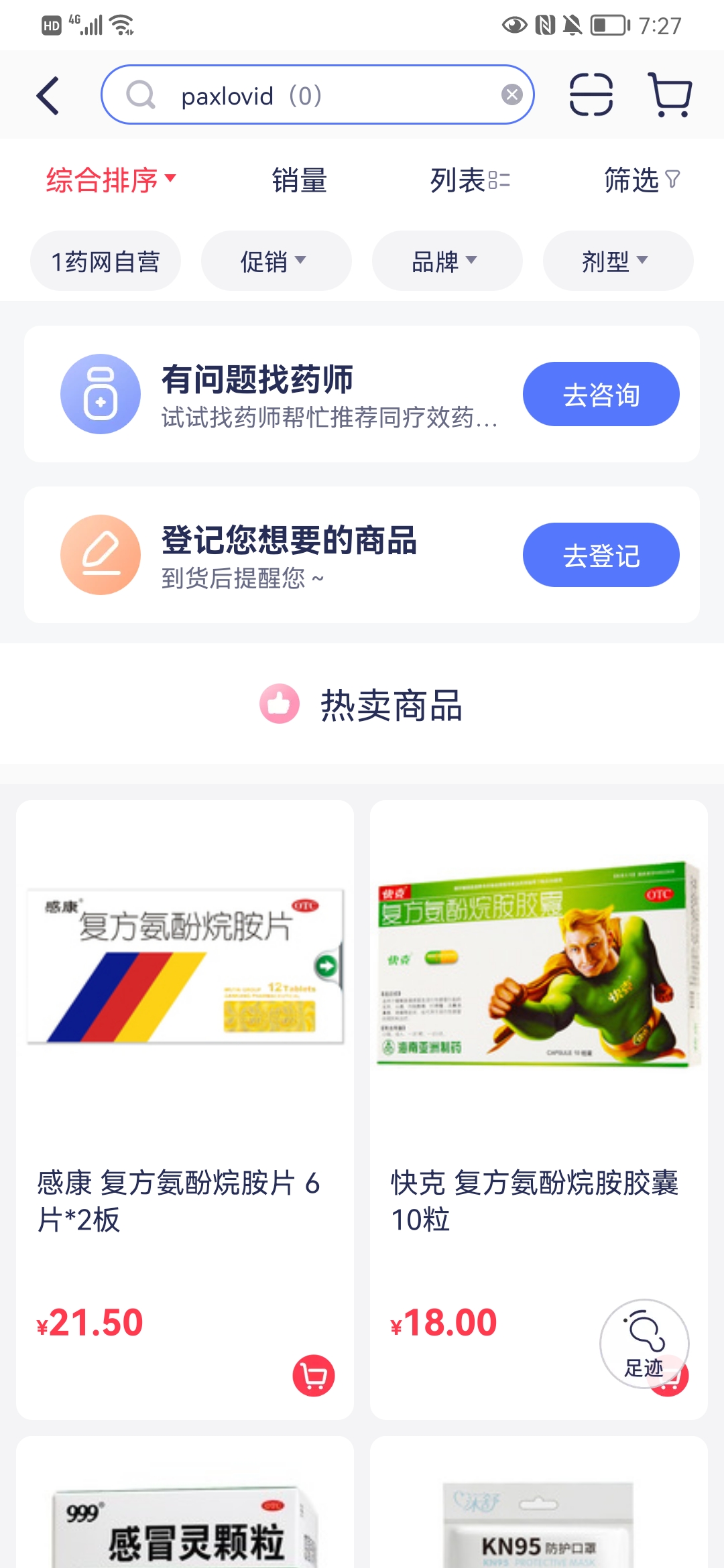Screen dimensions: 724x1568
Task: Tap 去登记 to register wanted product
Action: pos(601,556)
